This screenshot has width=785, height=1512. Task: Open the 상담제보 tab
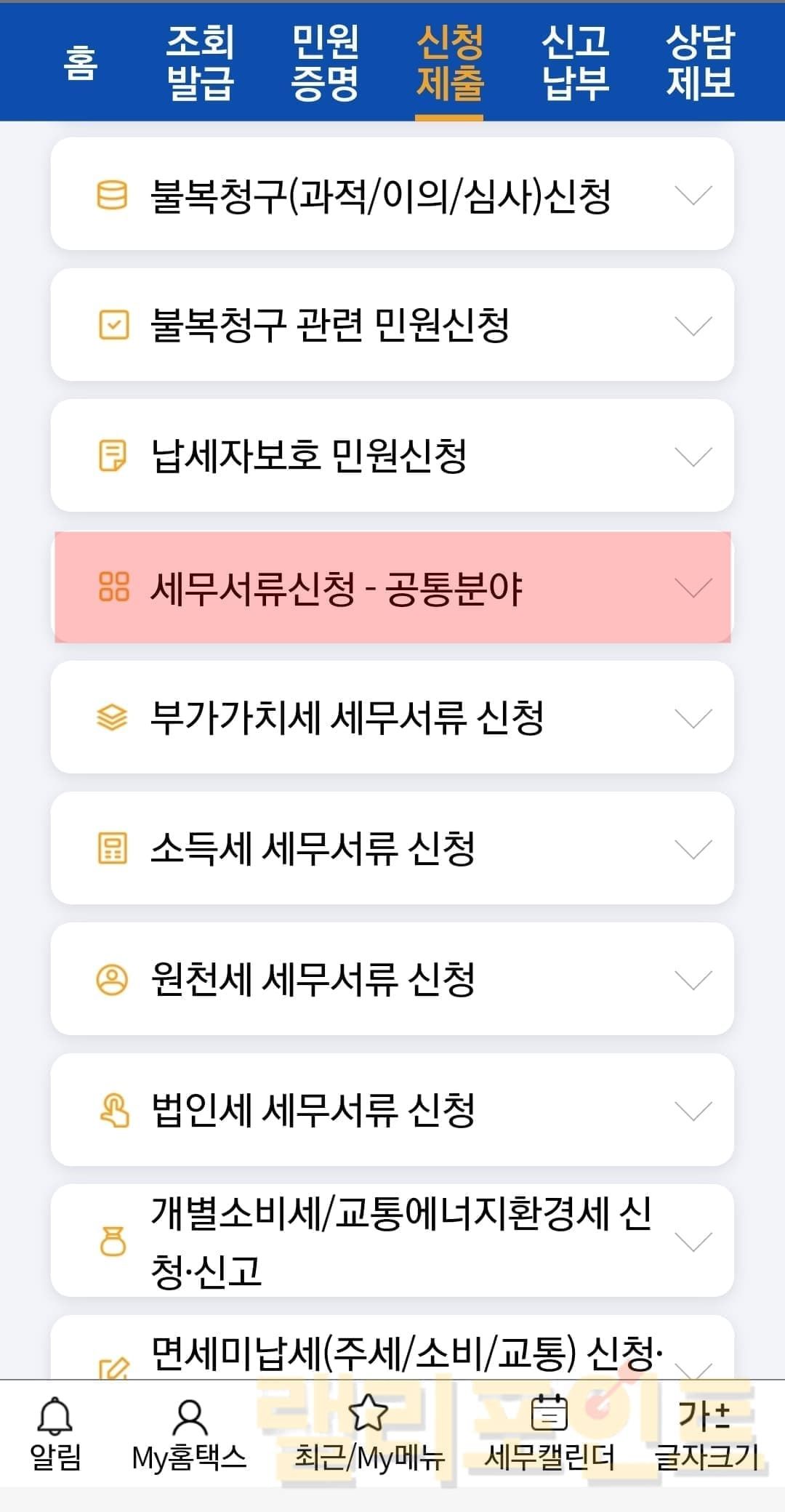pyautogui.click(x=701, y=63)
